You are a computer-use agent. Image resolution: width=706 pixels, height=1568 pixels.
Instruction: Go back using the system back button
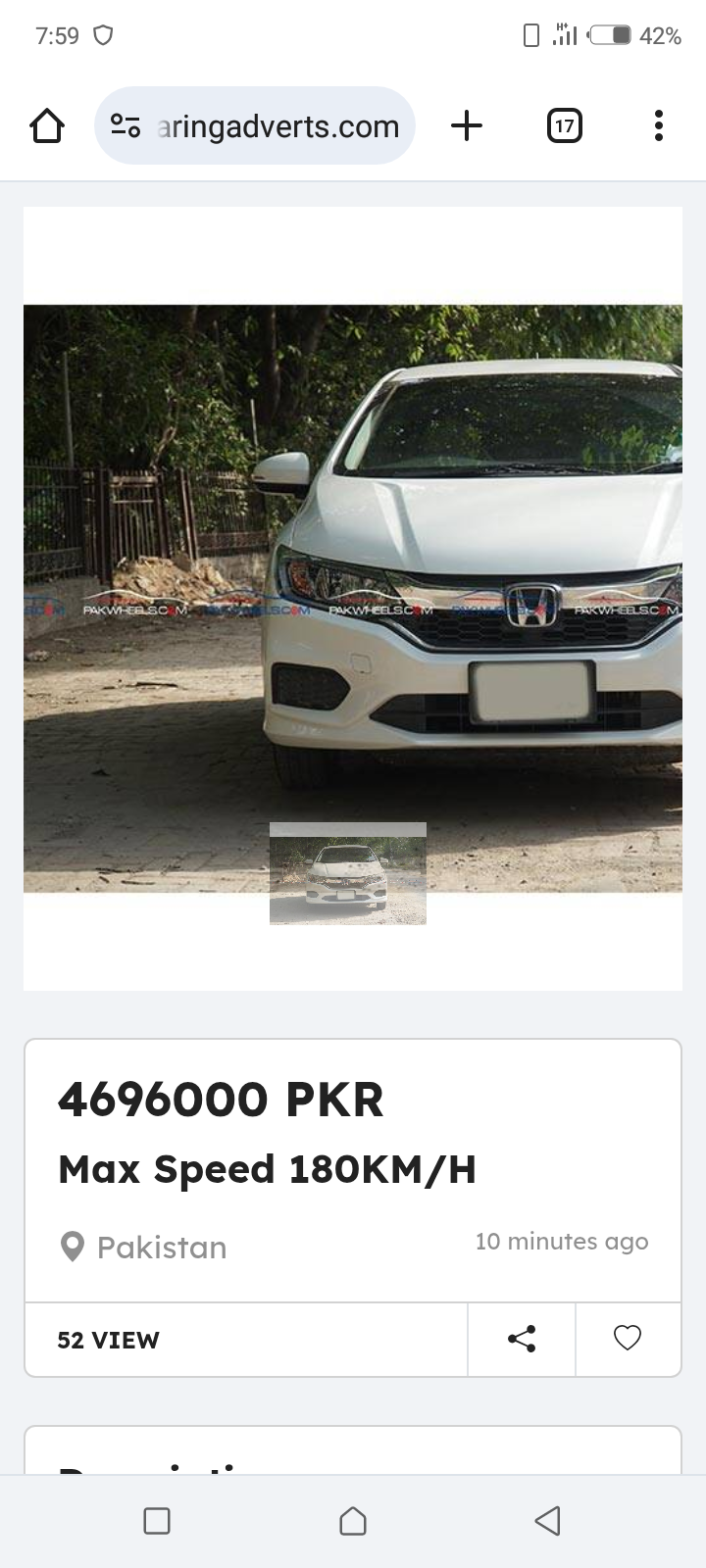547,1521
